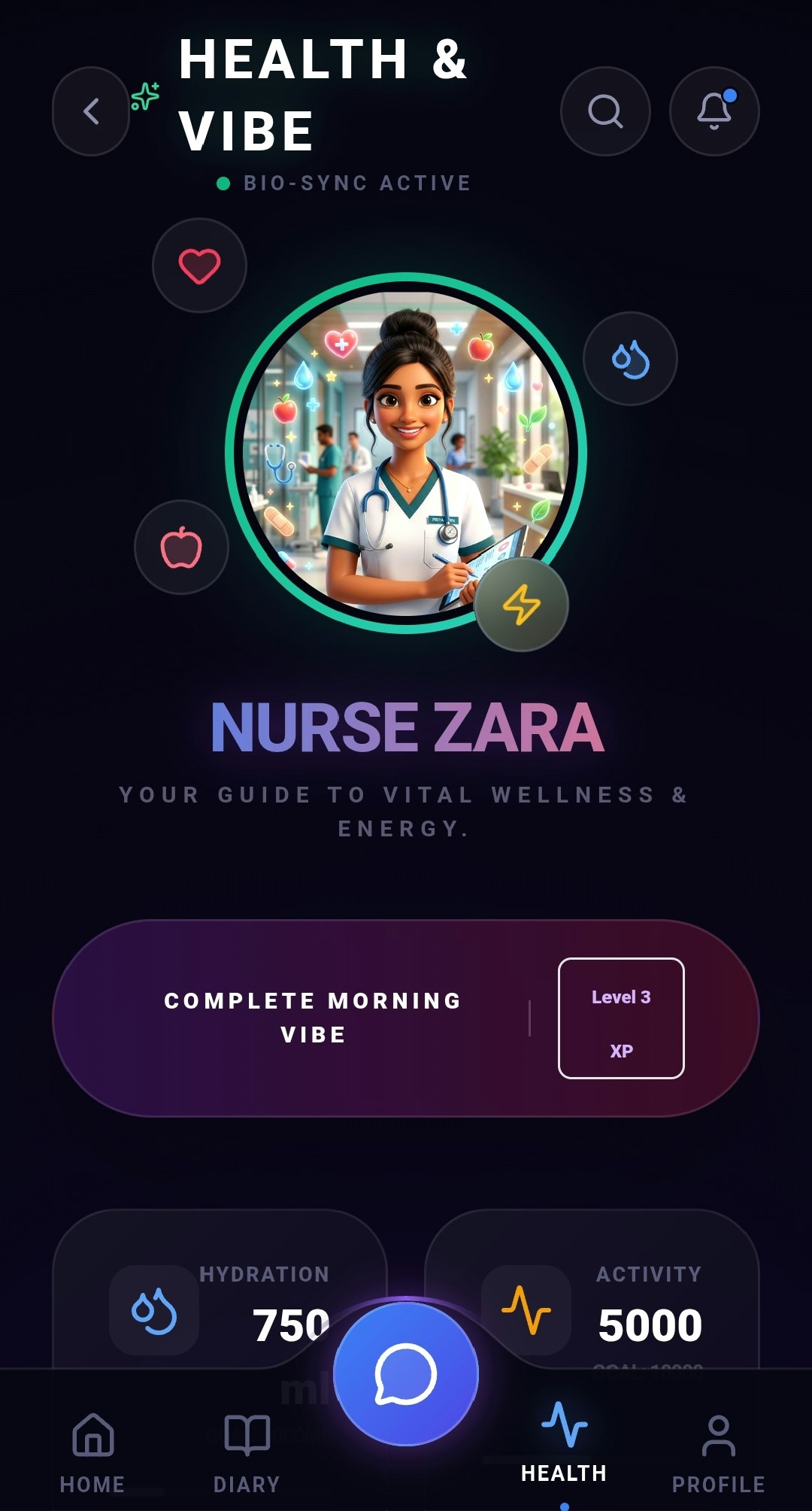The height and width of the screenshot is (1511, 812).
Task: Open the central chat button
Action: point(406,1374)
